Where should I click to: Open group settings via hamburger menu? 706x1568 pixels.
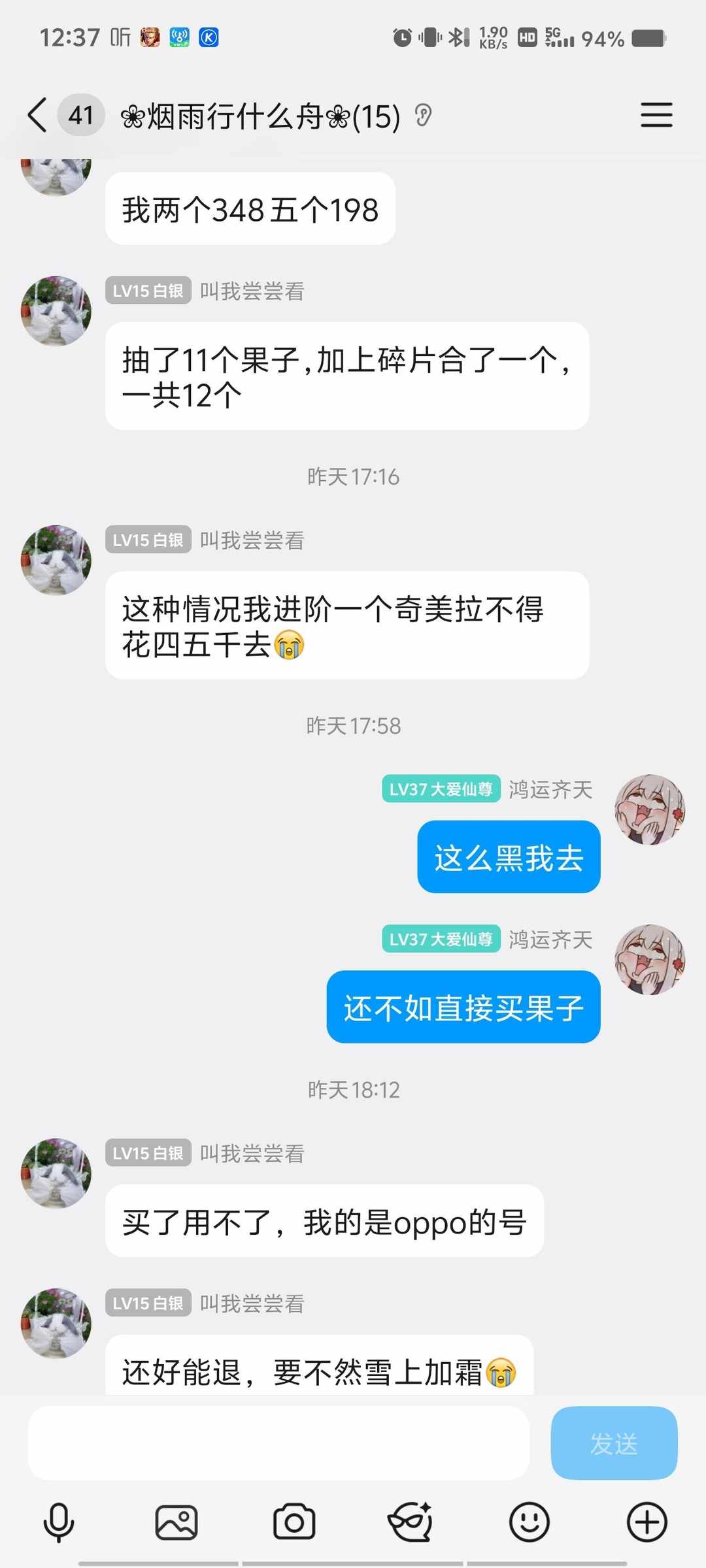pos(657,114)
